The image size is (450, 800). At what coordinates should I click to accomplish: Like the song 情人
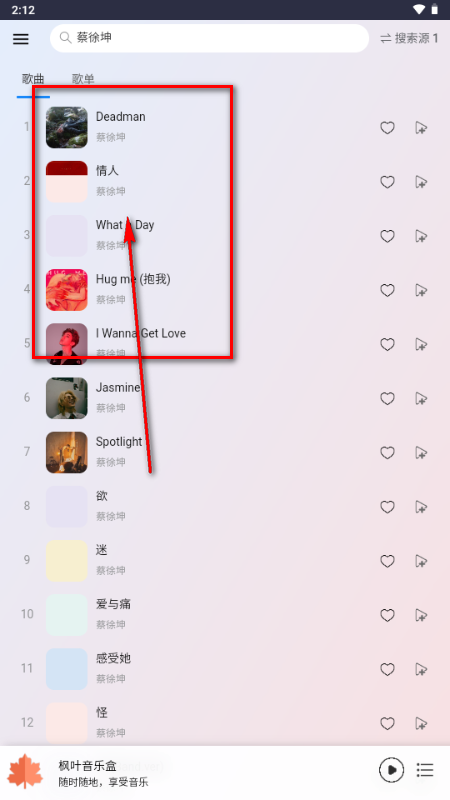pyautogui.click(x=387, y=182)
